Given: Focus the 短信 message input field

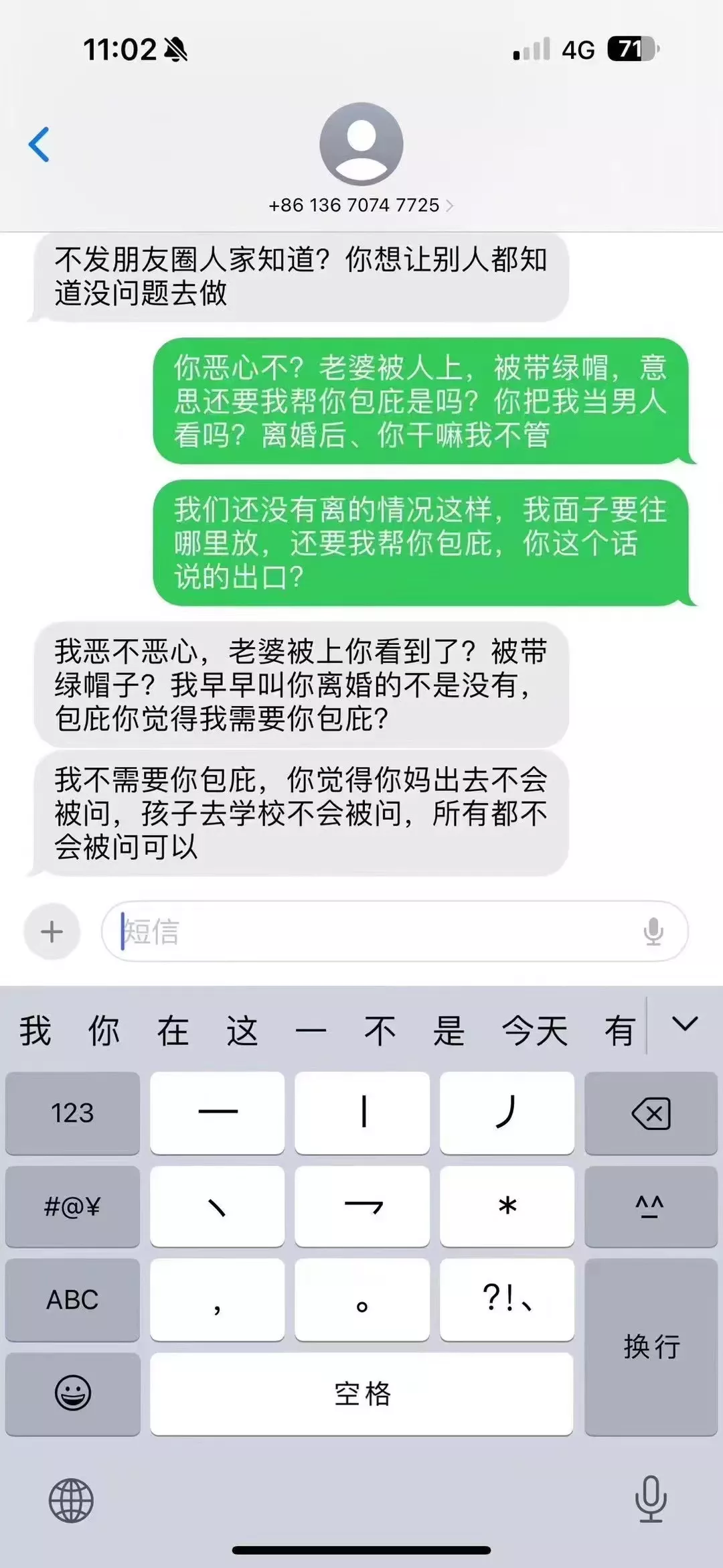Looking at the screenshot, I should [x=375, y=932].
